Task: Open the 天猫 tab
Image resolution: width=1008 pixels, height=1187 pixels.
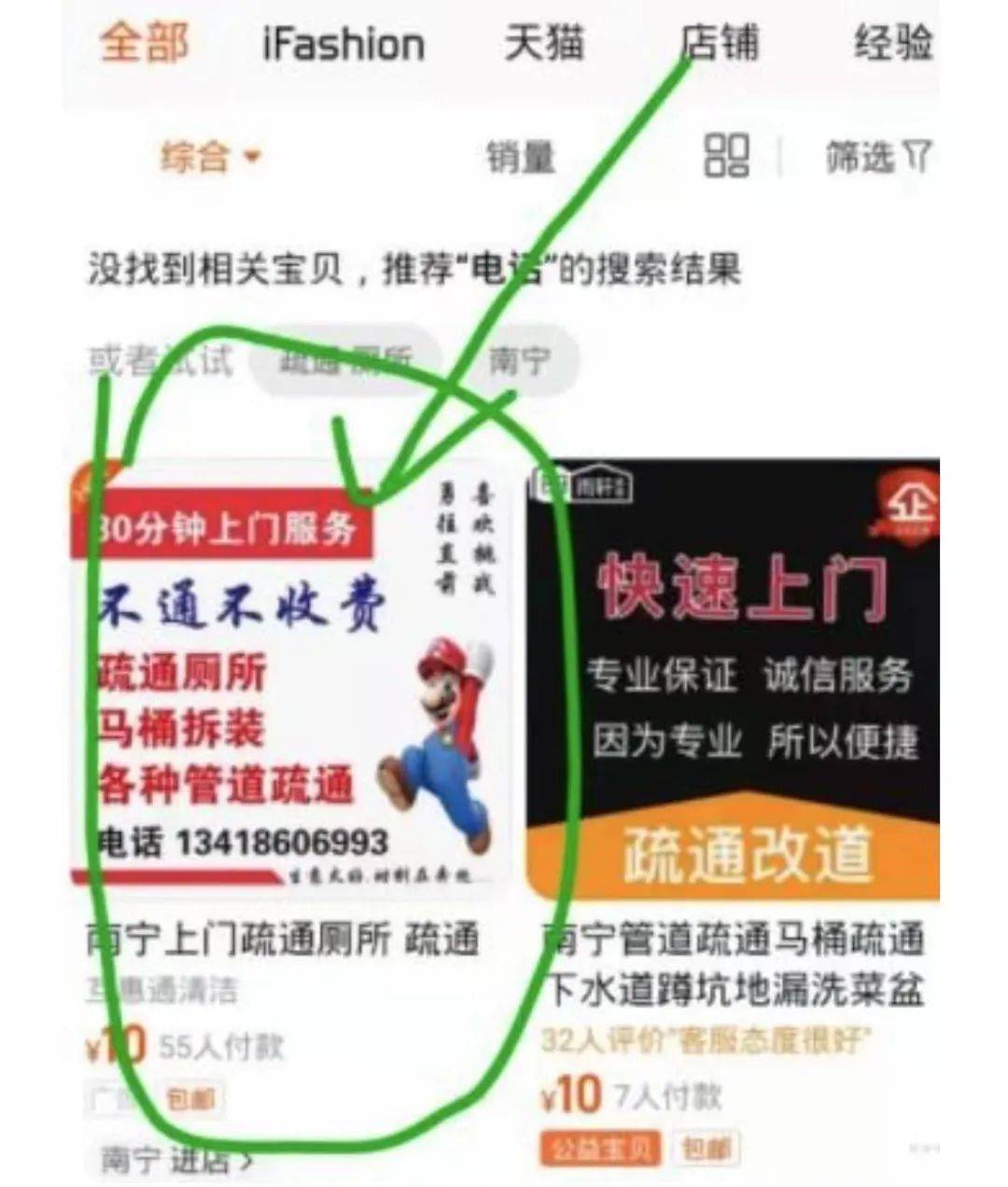Action: pos(545,43)
